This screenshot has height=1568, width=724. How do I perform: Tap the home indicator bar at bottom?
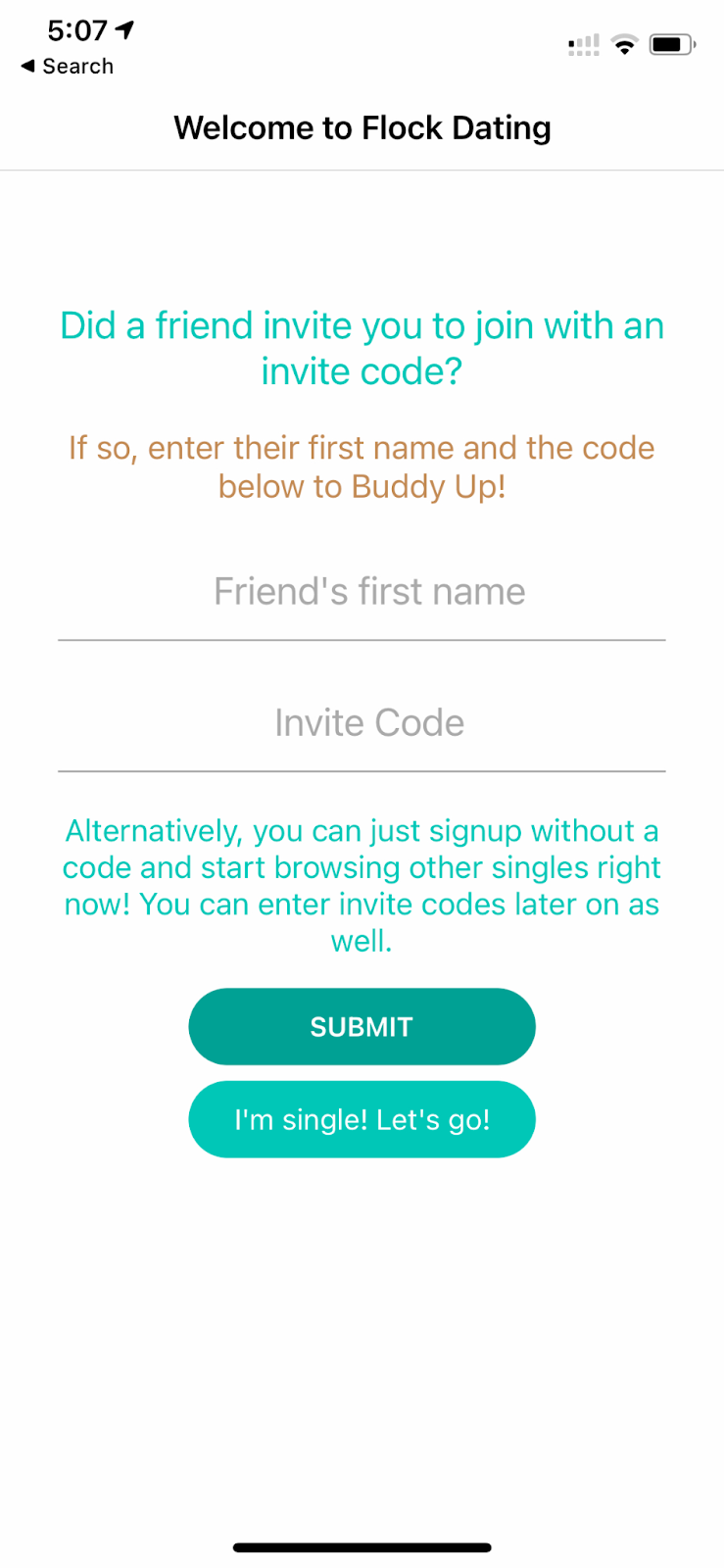(x=362, y=1546)
